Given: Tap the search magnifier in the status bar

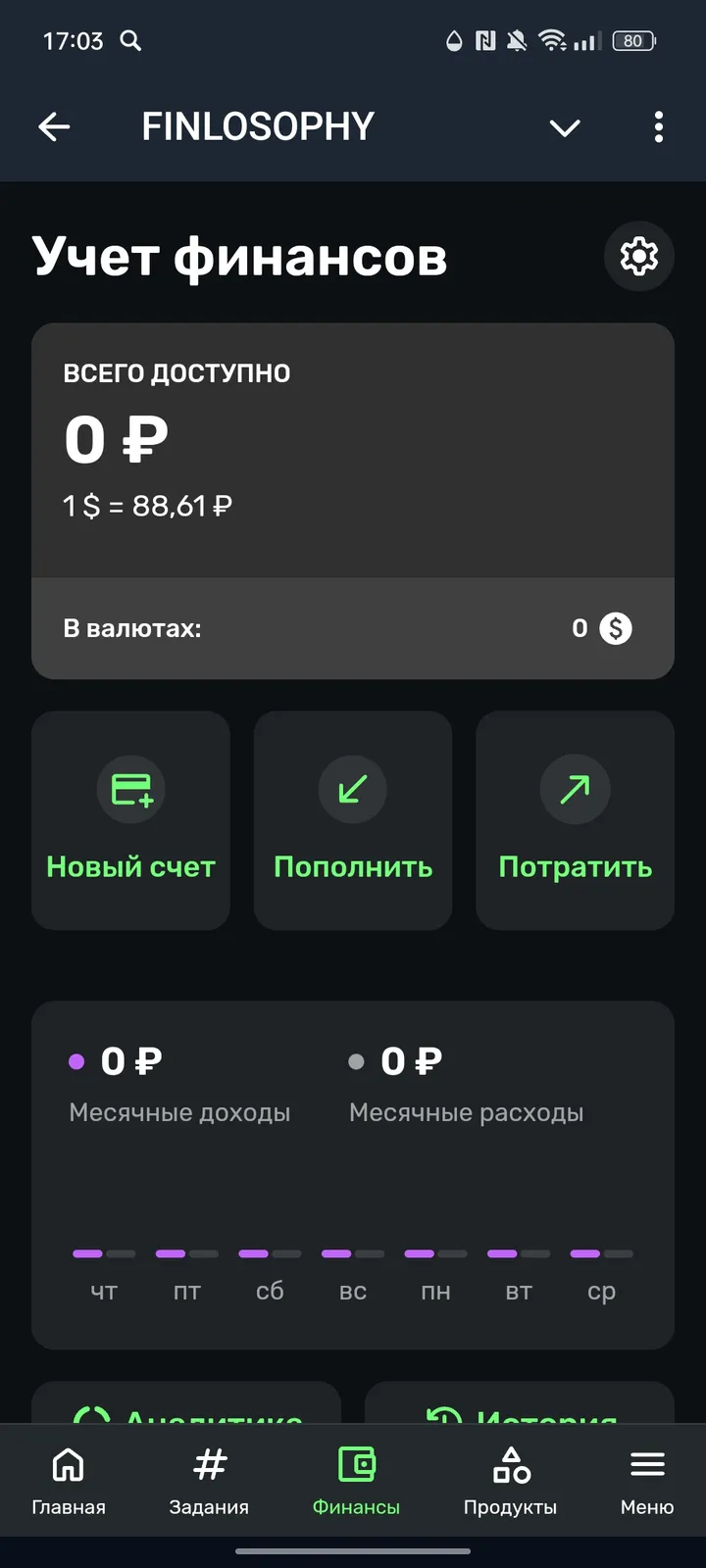Looking at the screenshot, I should tap(132, 41).
